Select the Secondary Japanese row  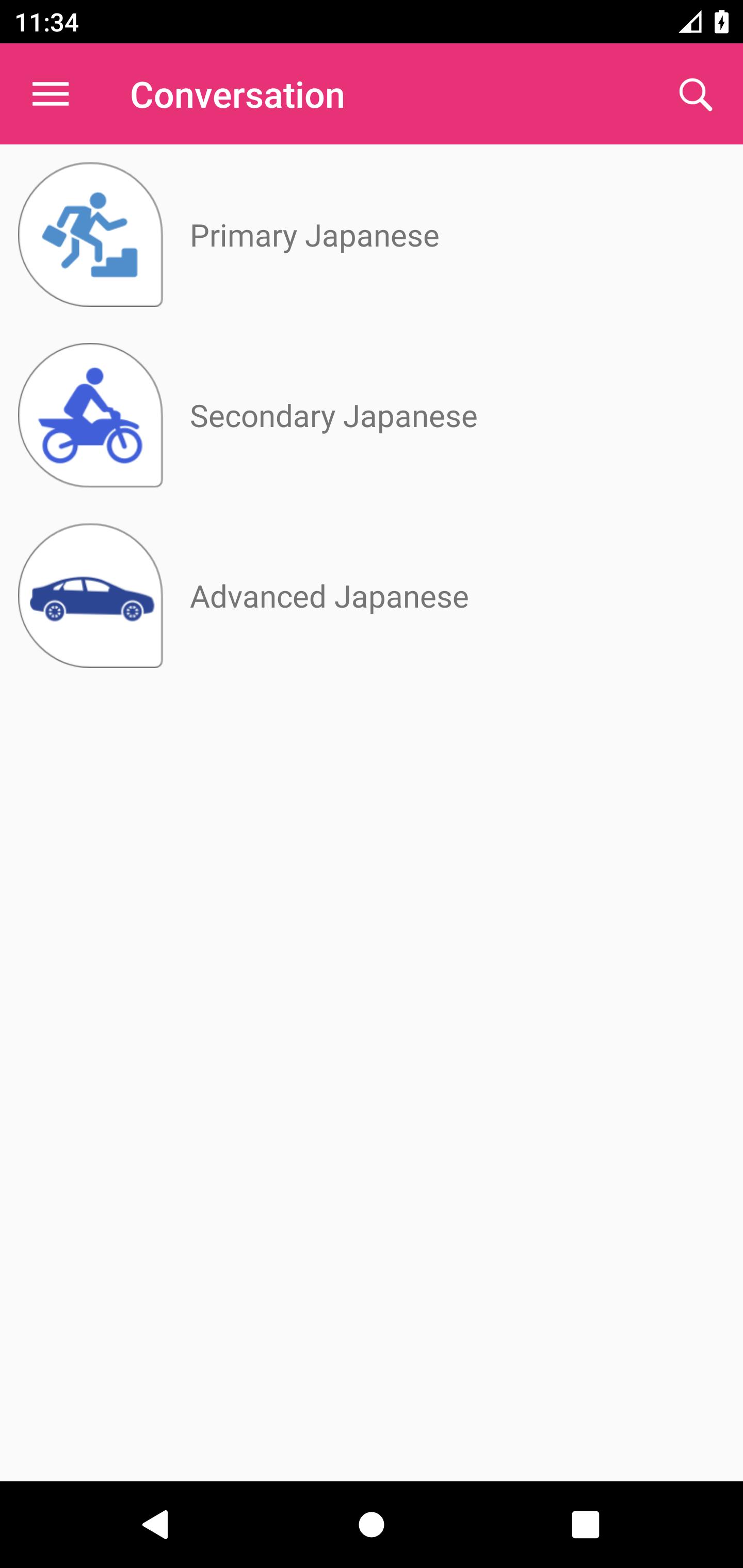click(372, 415)
